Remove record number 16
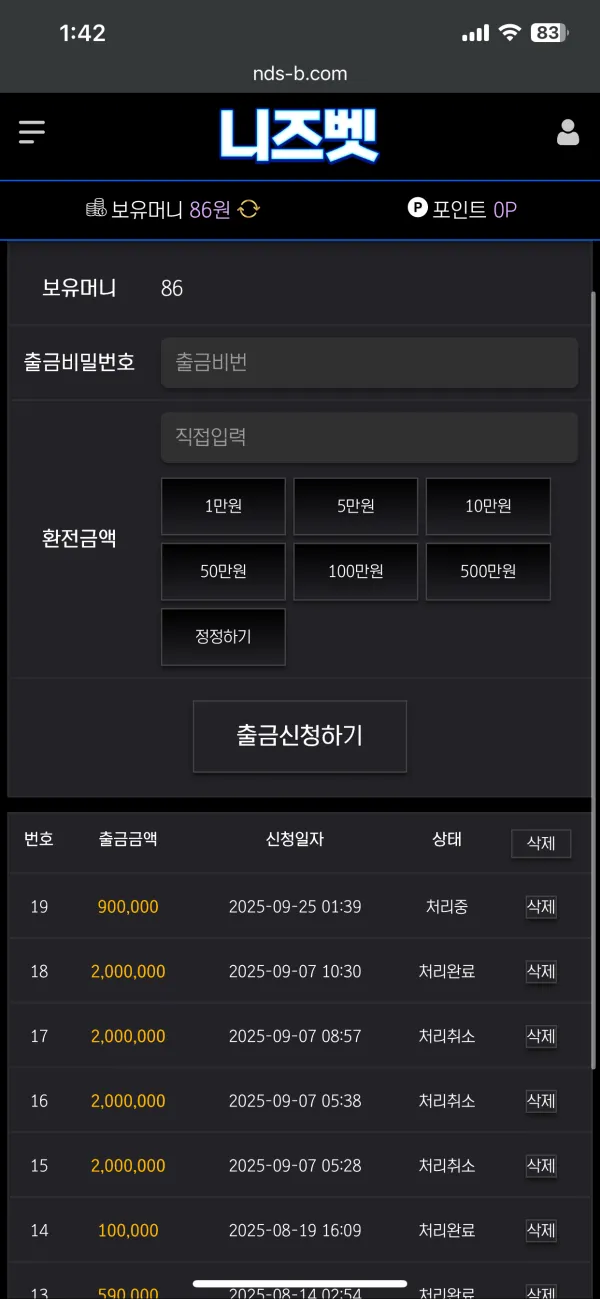600x1299 pixels. pos(541,1101)
